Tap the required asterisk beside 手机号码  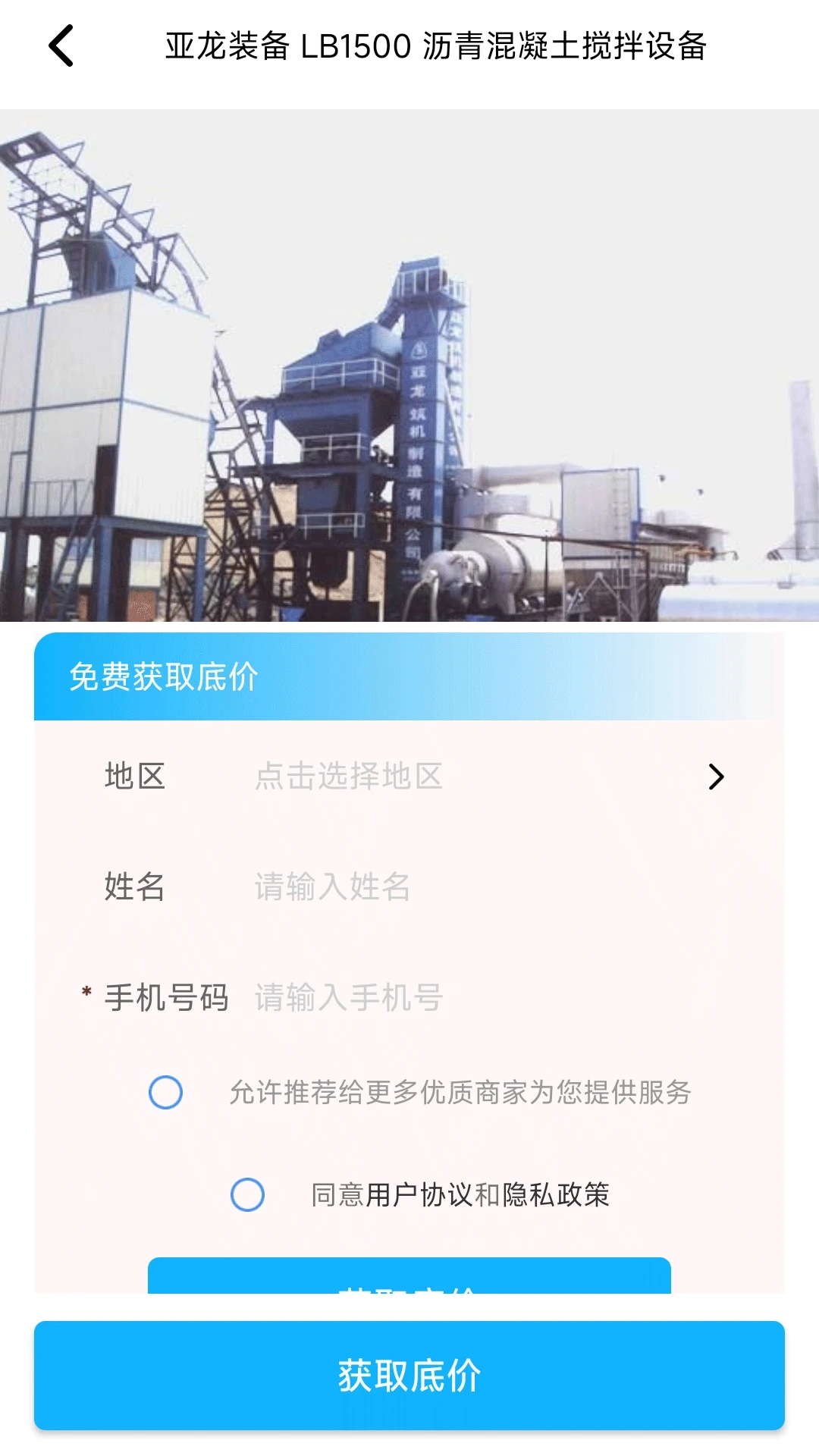(83, 993)
